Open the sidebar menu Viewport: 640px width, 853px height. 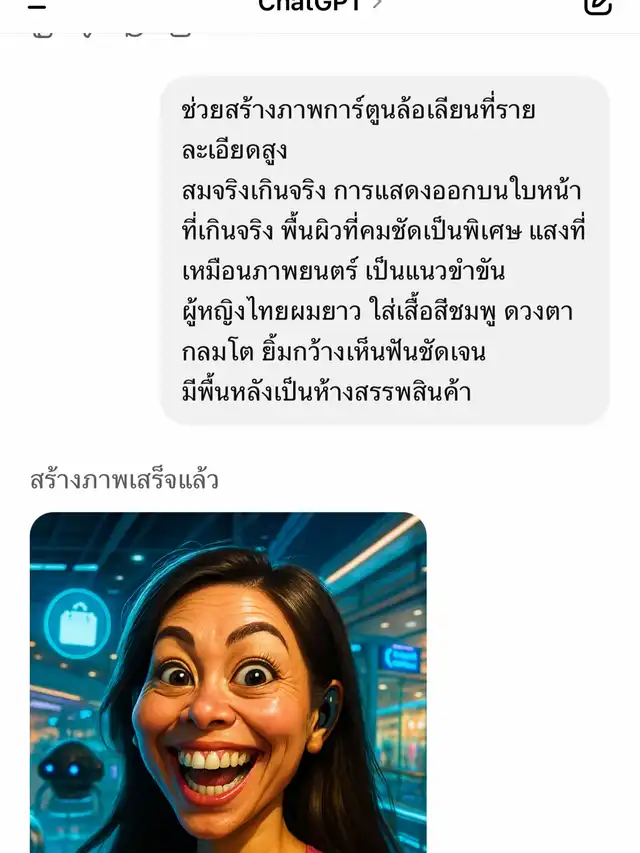[x=37, y=5]
